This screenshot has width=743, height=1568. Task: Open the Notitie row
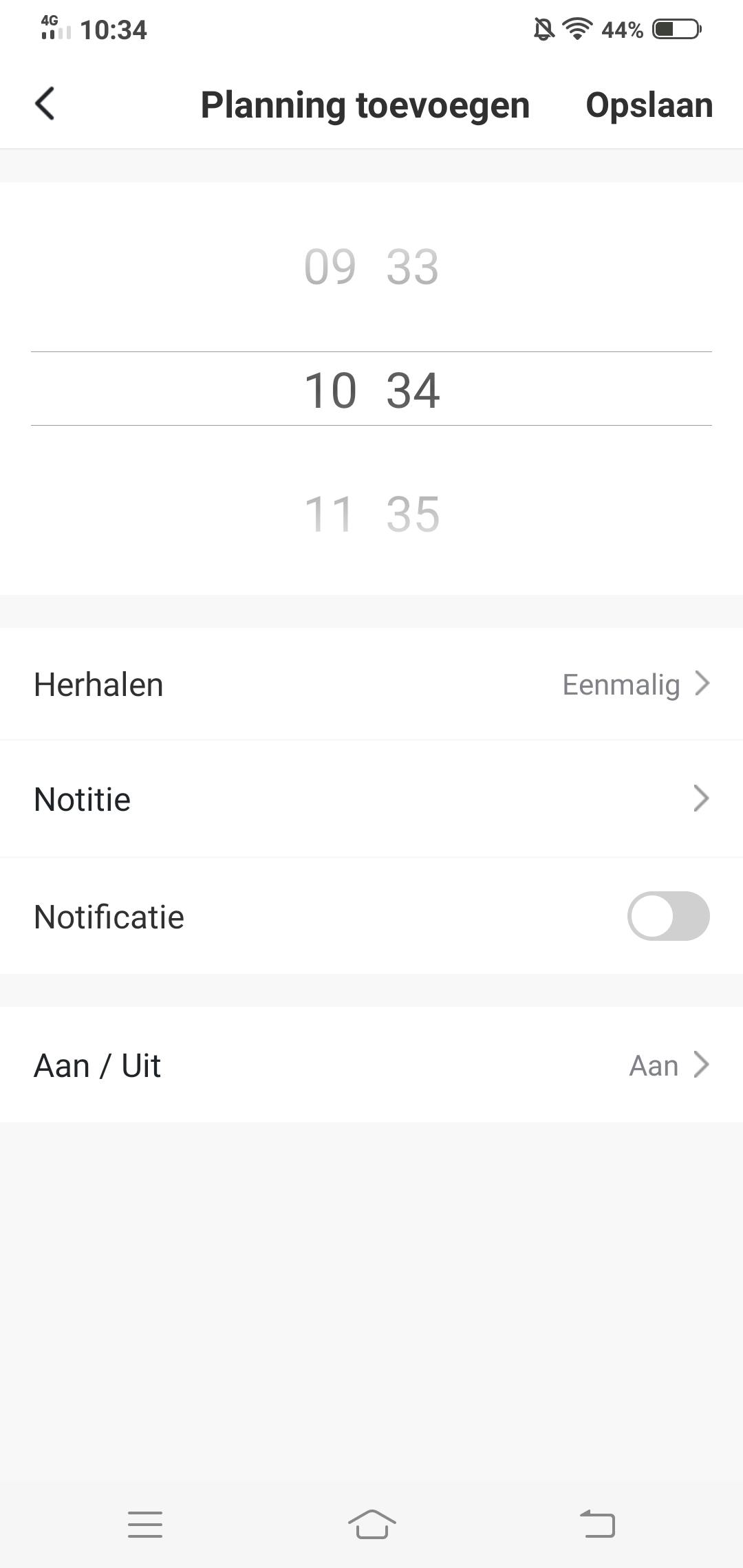tap(371, 799)
